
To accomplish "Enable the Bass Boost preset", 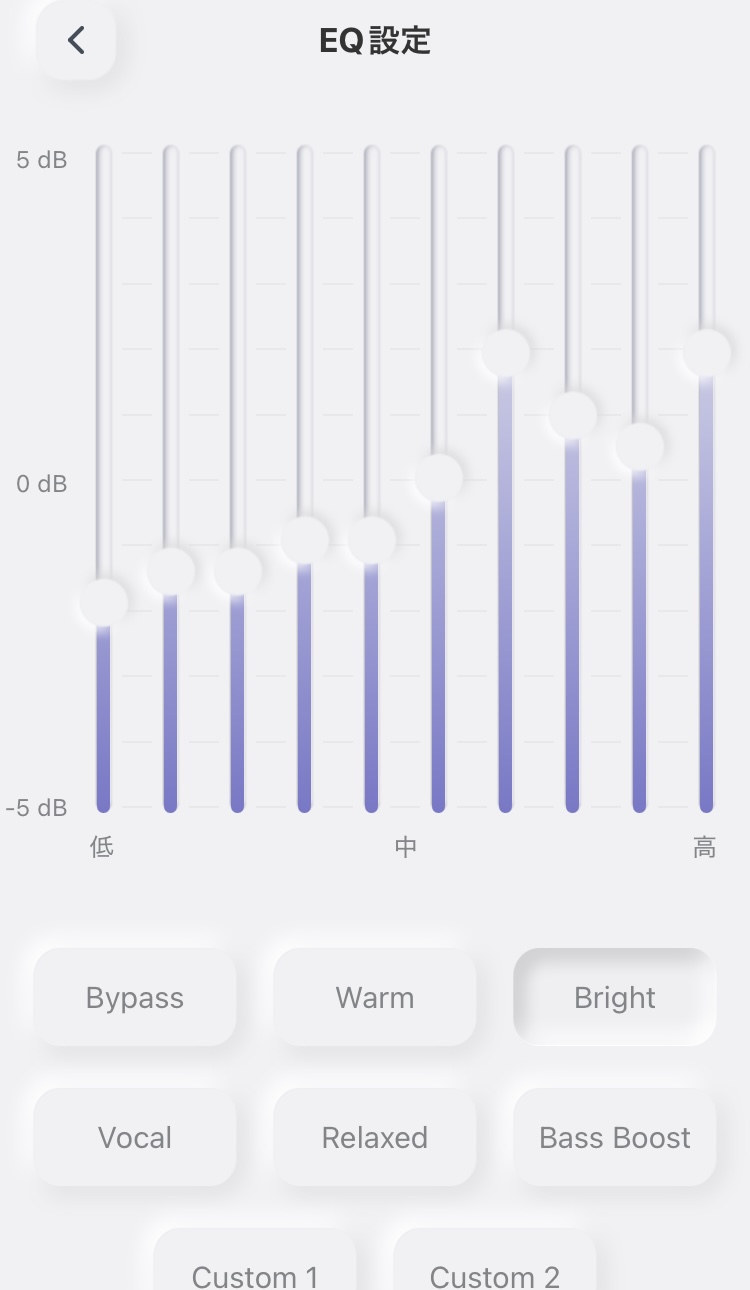I will coord(615,1138).
